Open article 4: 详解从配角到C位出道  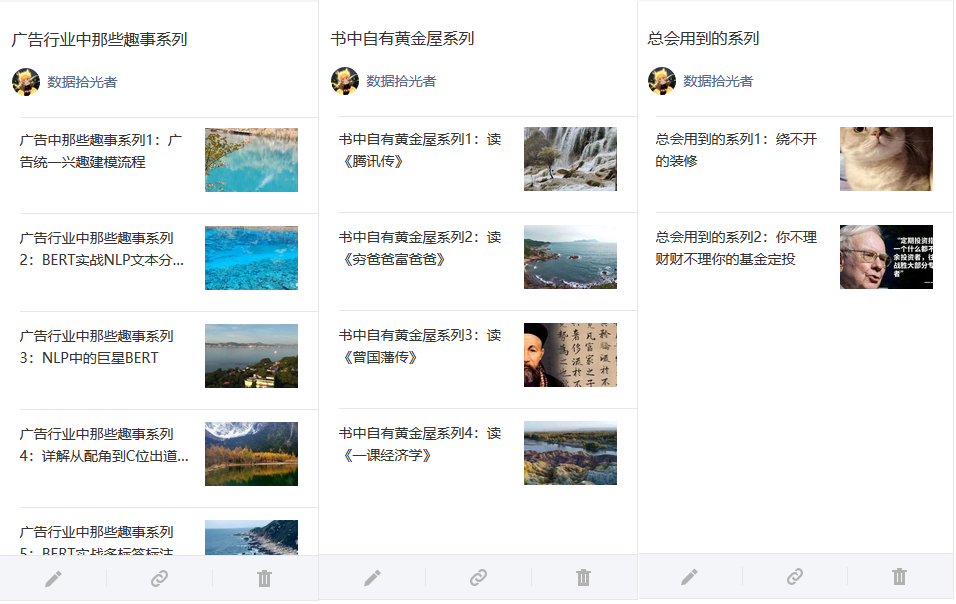[x=103, y=445]
